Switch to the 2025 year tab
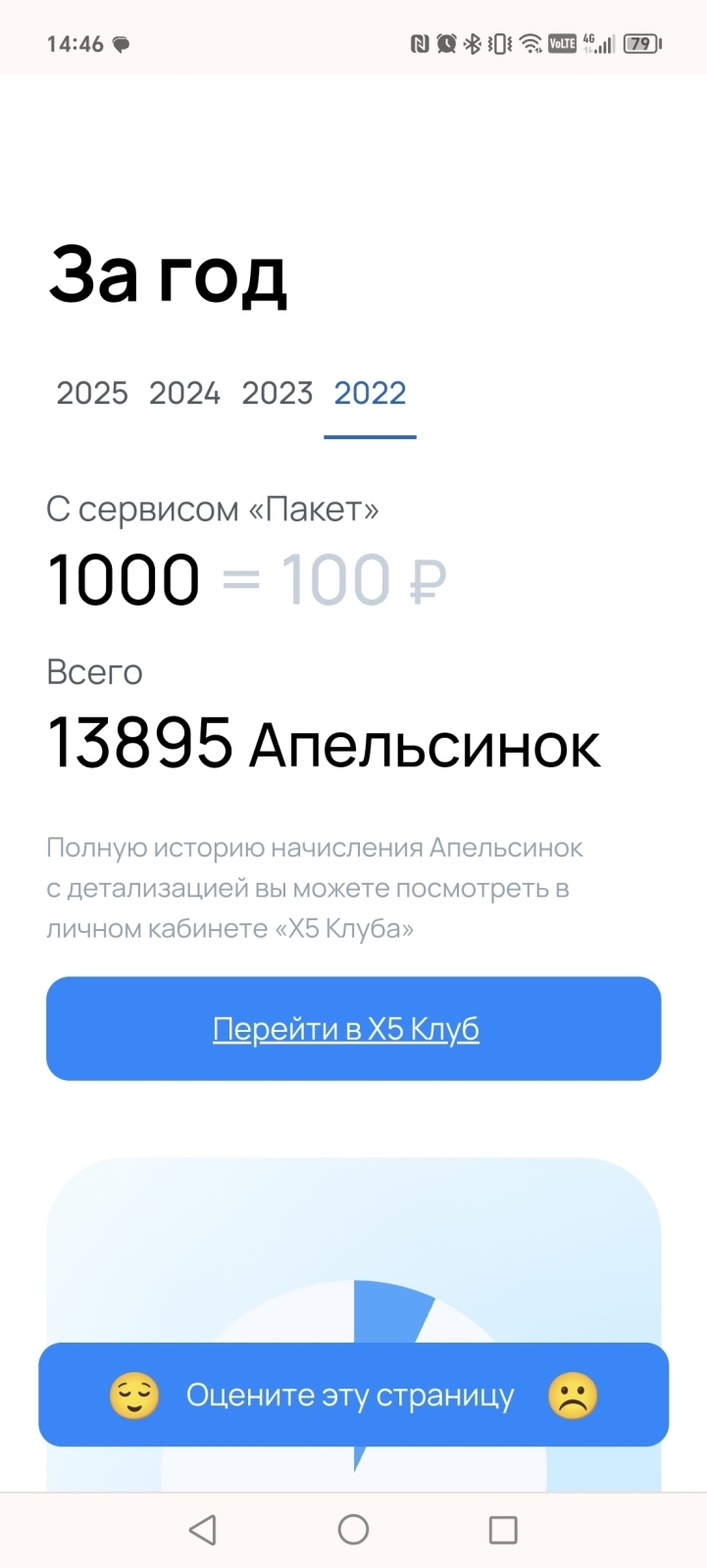This screenshot has width=707, height=1568. (92, 393)
